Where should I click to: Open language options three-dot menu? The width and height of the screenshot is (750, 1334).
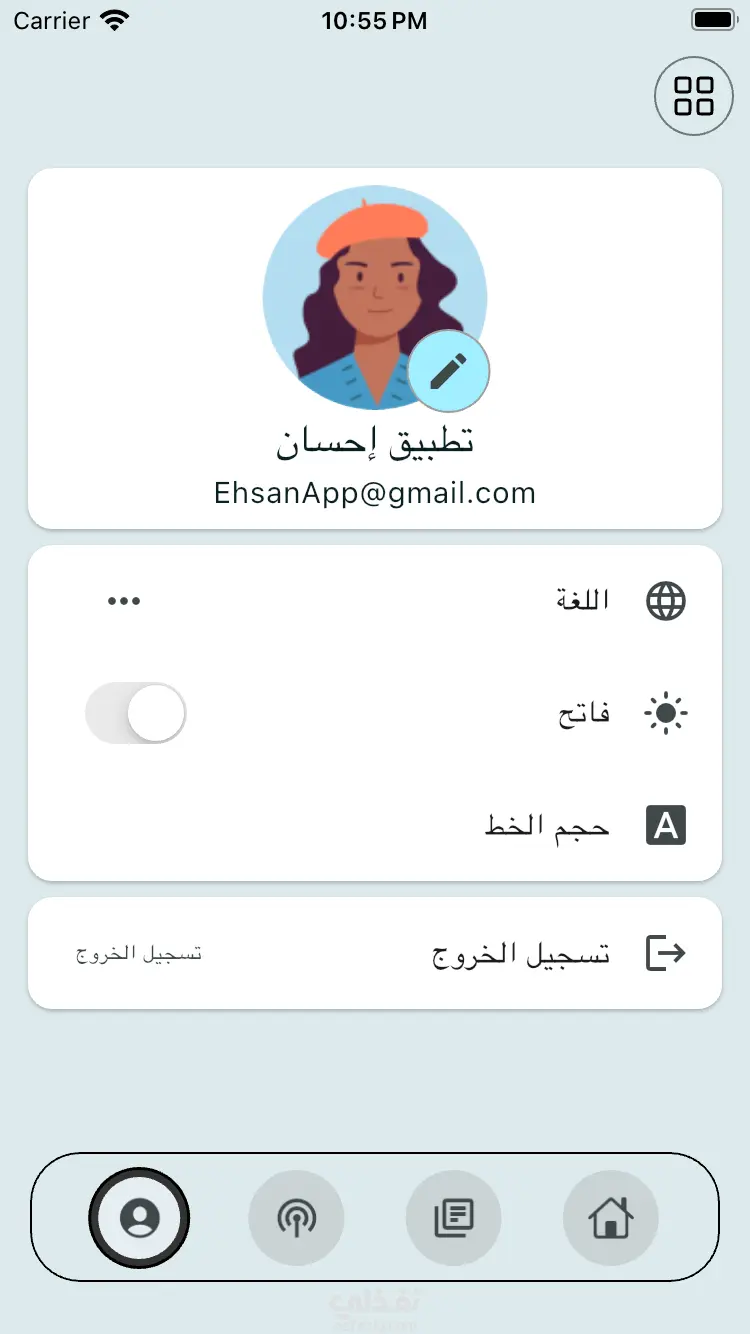pos(124,601)
